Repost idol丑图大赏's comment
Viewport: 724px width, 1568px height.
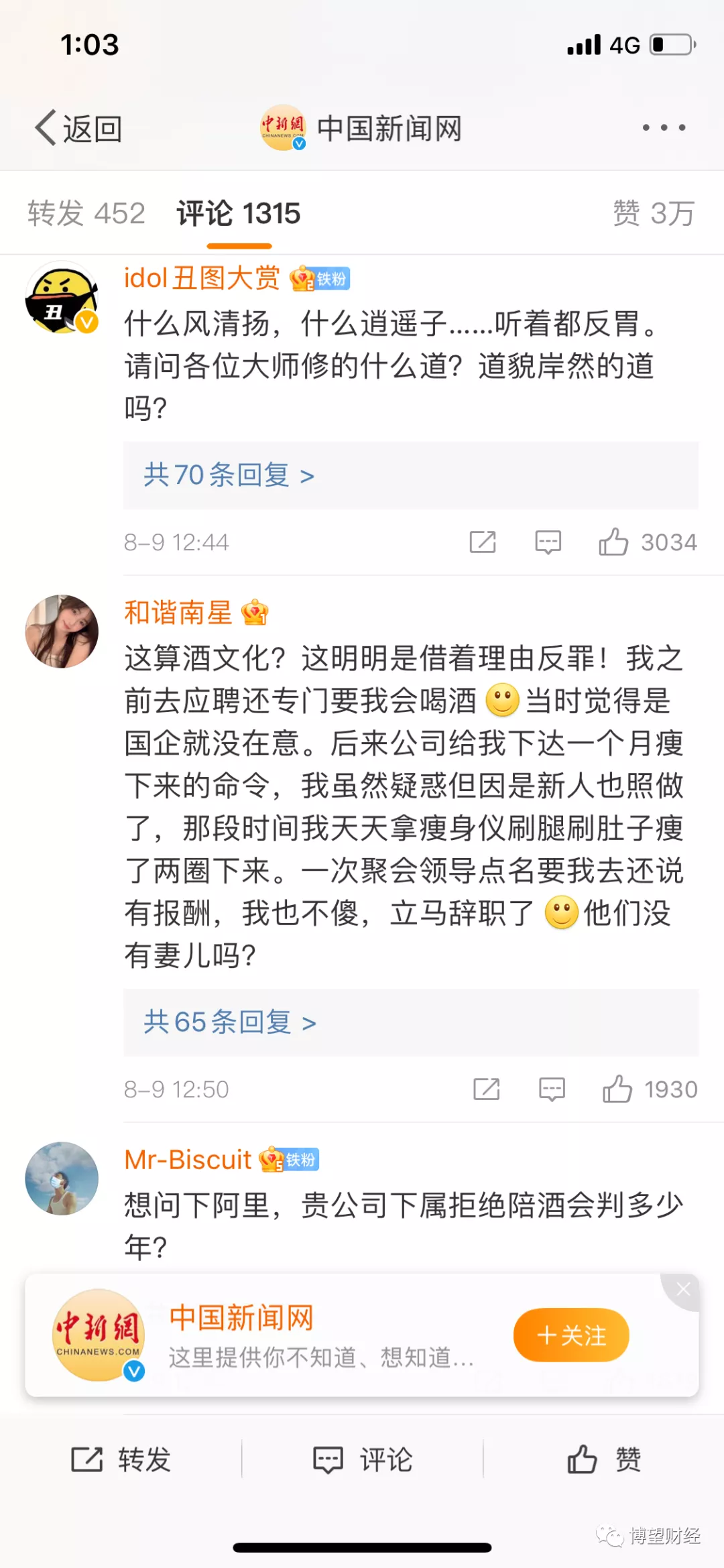coord(483,542)
